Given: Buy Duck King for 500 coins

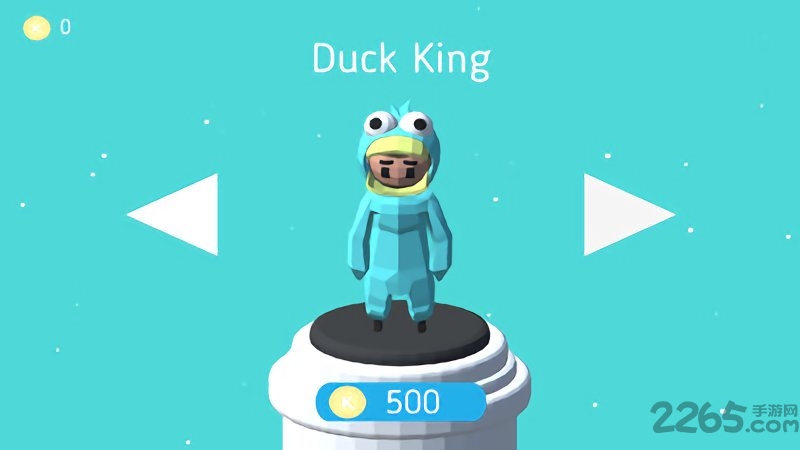Looking at the screenshot, I should [401, 402].
